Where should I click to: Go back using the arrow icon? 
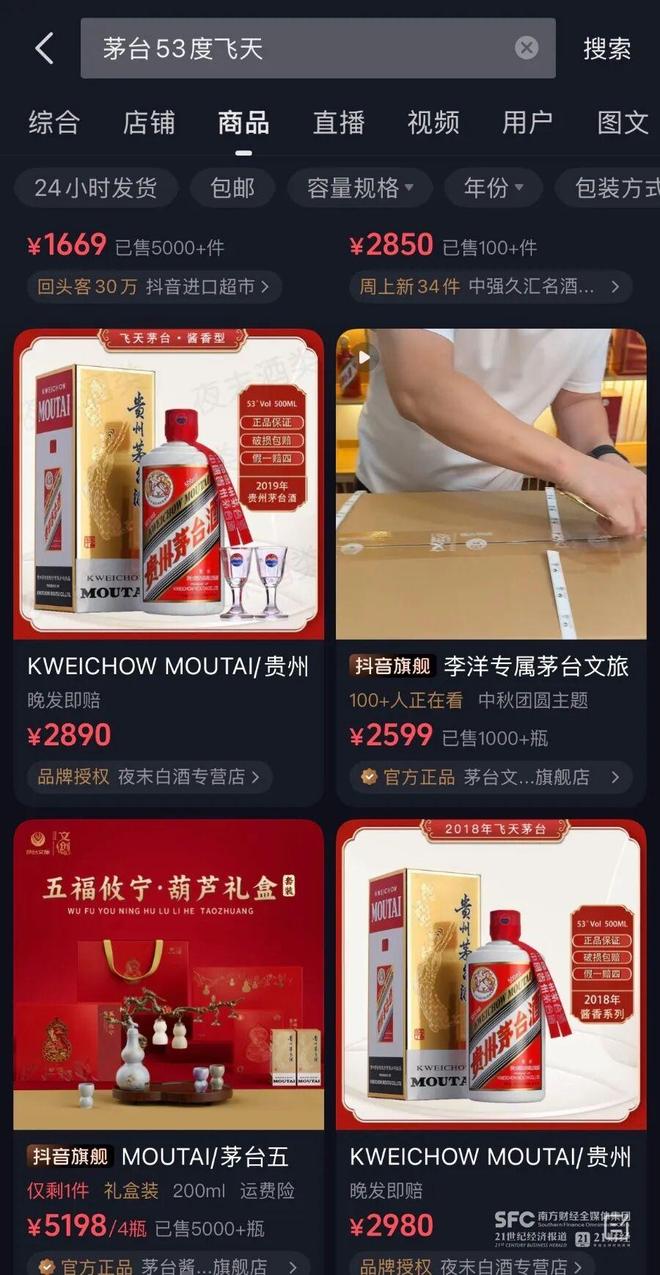pos(44,48)
